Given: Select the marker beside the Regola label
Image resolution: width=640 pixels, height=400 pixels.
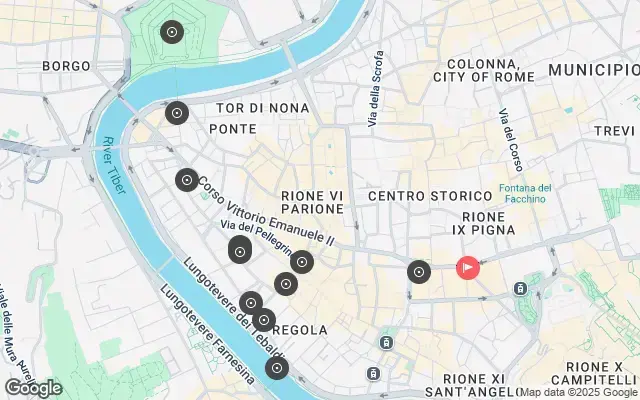Looking at the screenshot, I should pyautogui.click(x=263, y=320).
